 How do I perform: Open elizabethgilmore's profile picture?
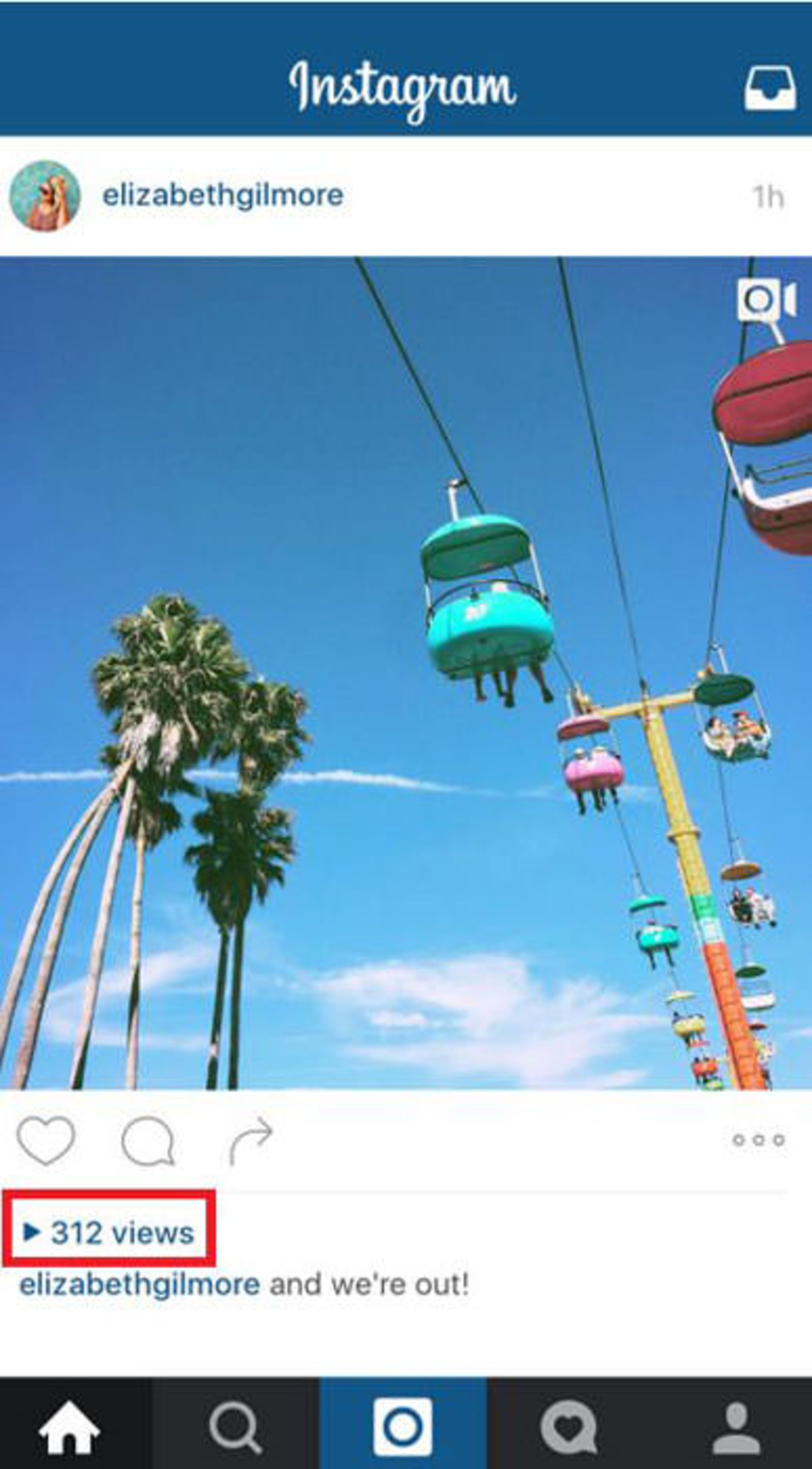[x=45, y=195]
